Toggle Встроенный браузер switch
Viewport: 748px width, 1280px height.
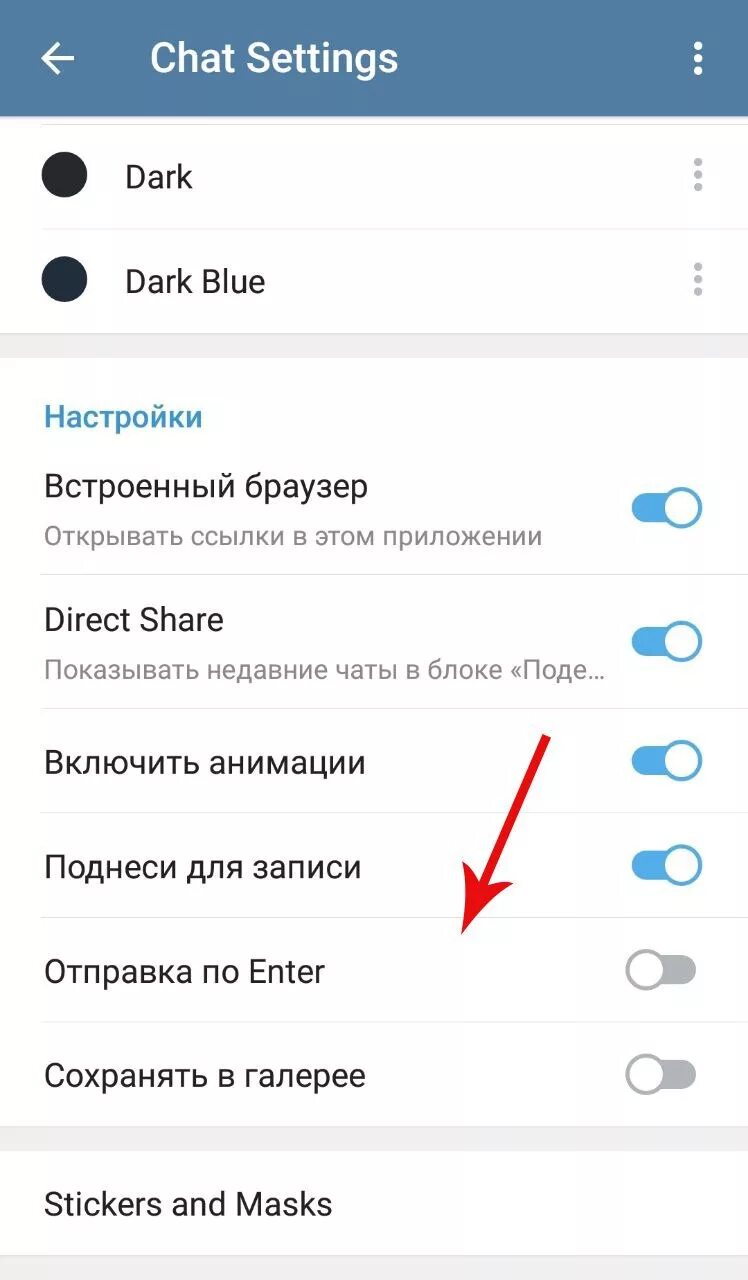pyautogui.click(x=666, y=508)
